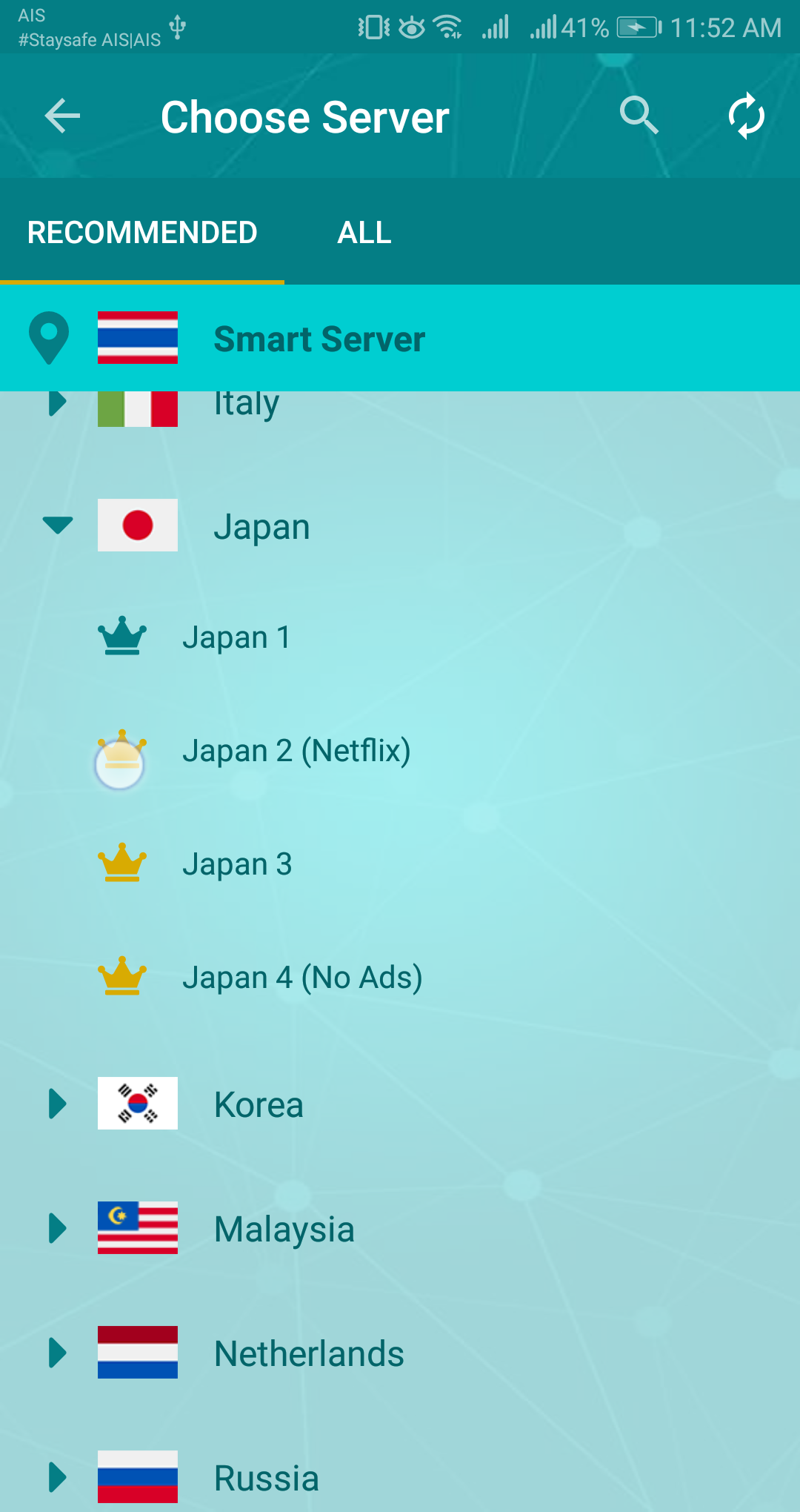Pick the Japan 3 server
The image size is (800, 1512).
[x=237, y=864]
